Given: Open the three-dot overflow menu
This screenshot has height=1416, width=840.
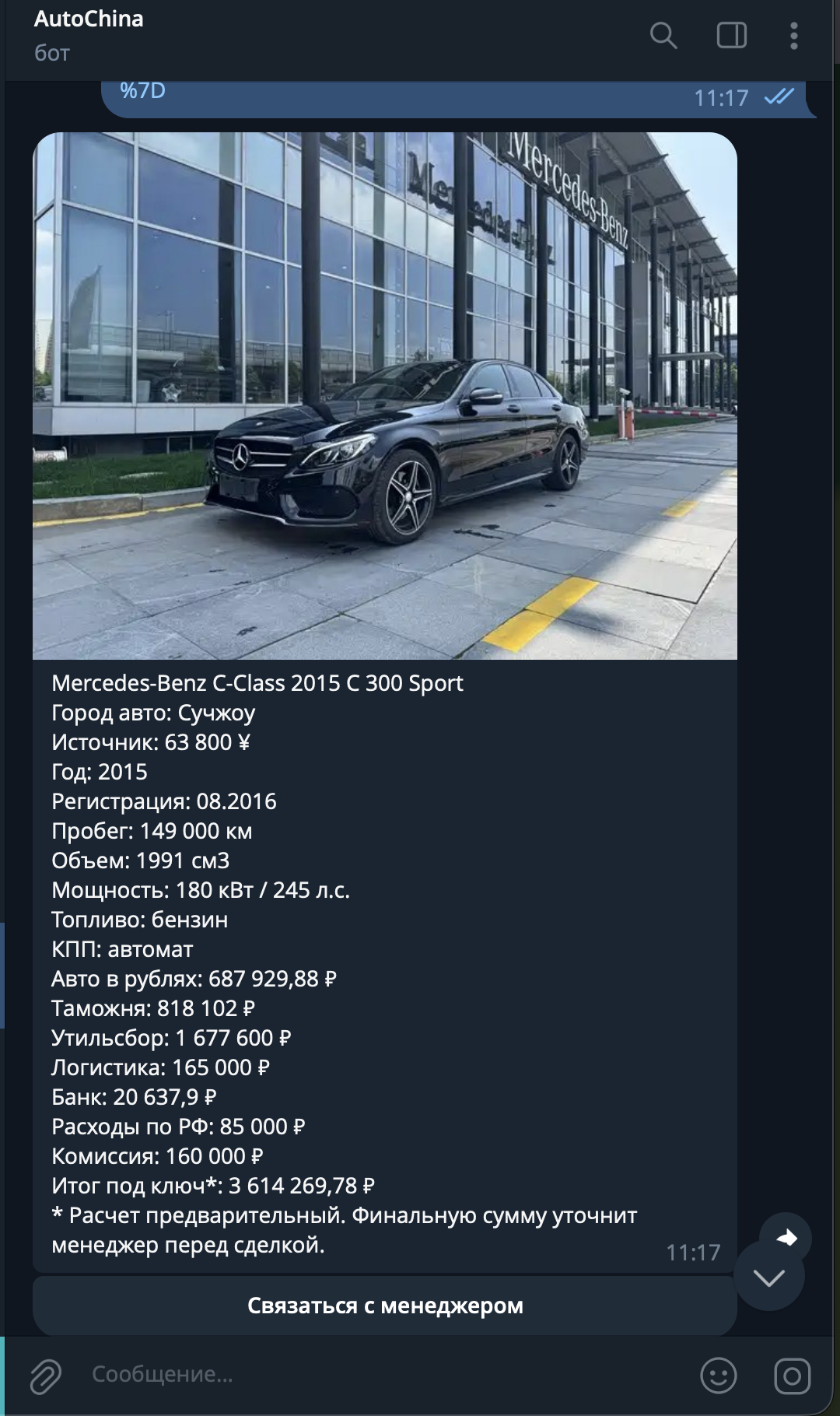Looking at the screenshot, I should pos(793,36).
